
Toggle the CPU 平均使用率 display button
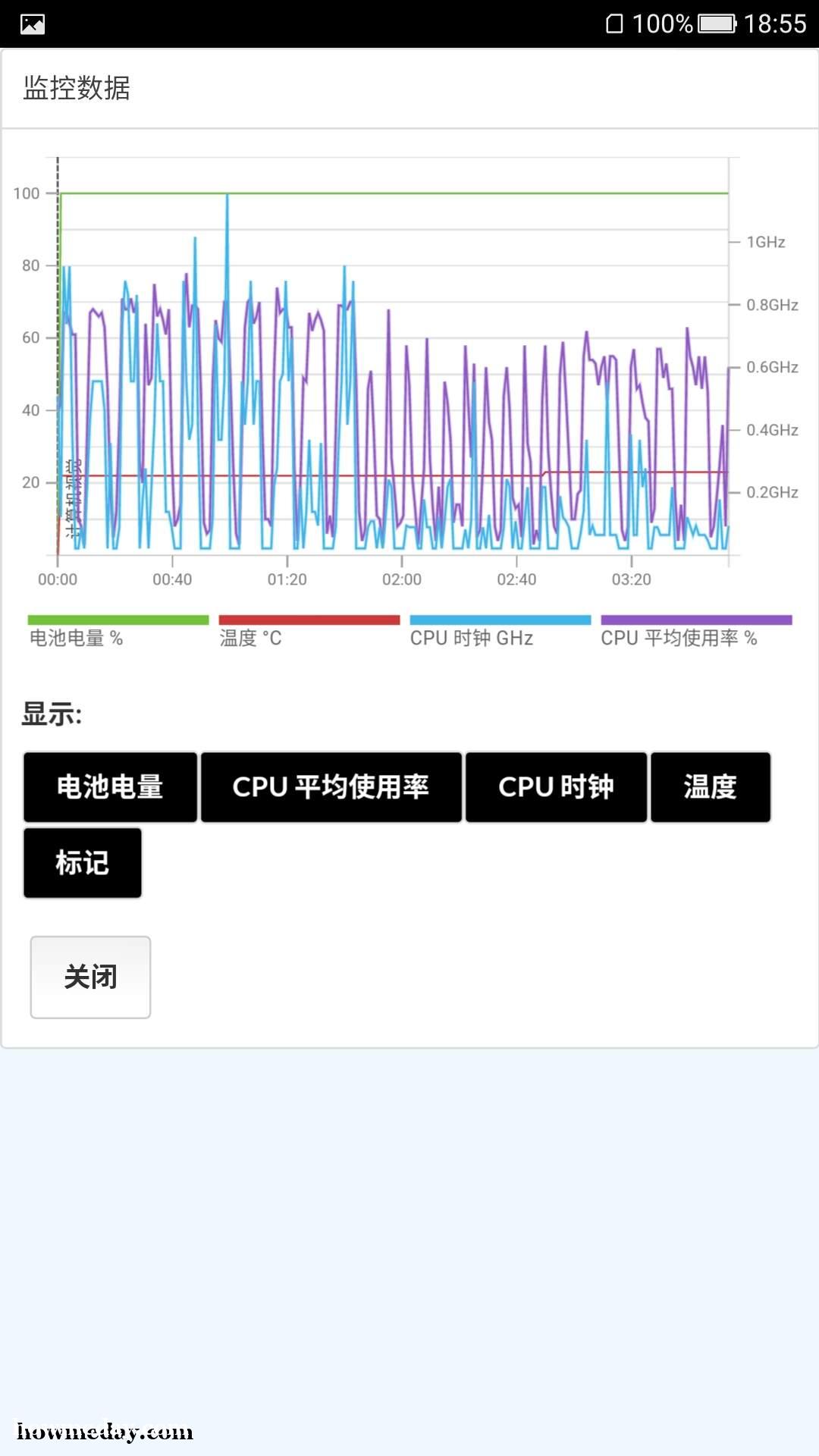(x=331, y=787)
